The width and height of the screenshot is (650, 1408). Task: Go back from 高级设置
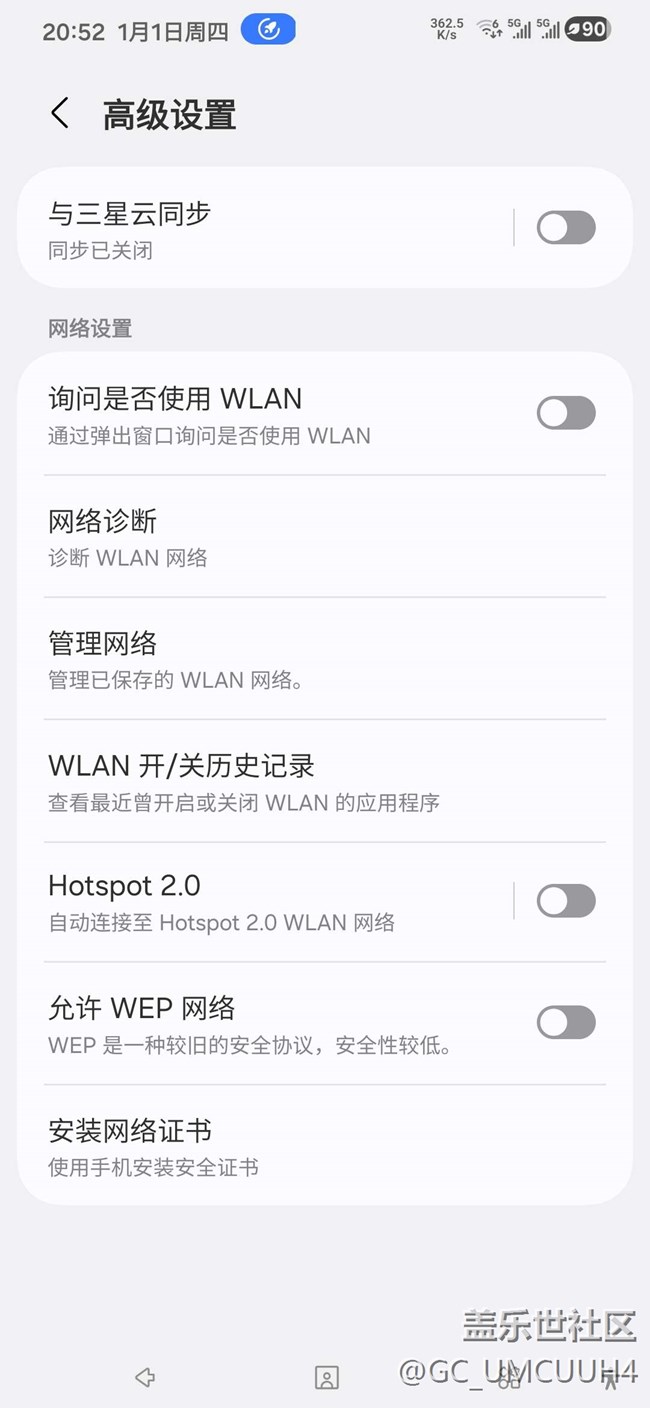pos(60,114)
